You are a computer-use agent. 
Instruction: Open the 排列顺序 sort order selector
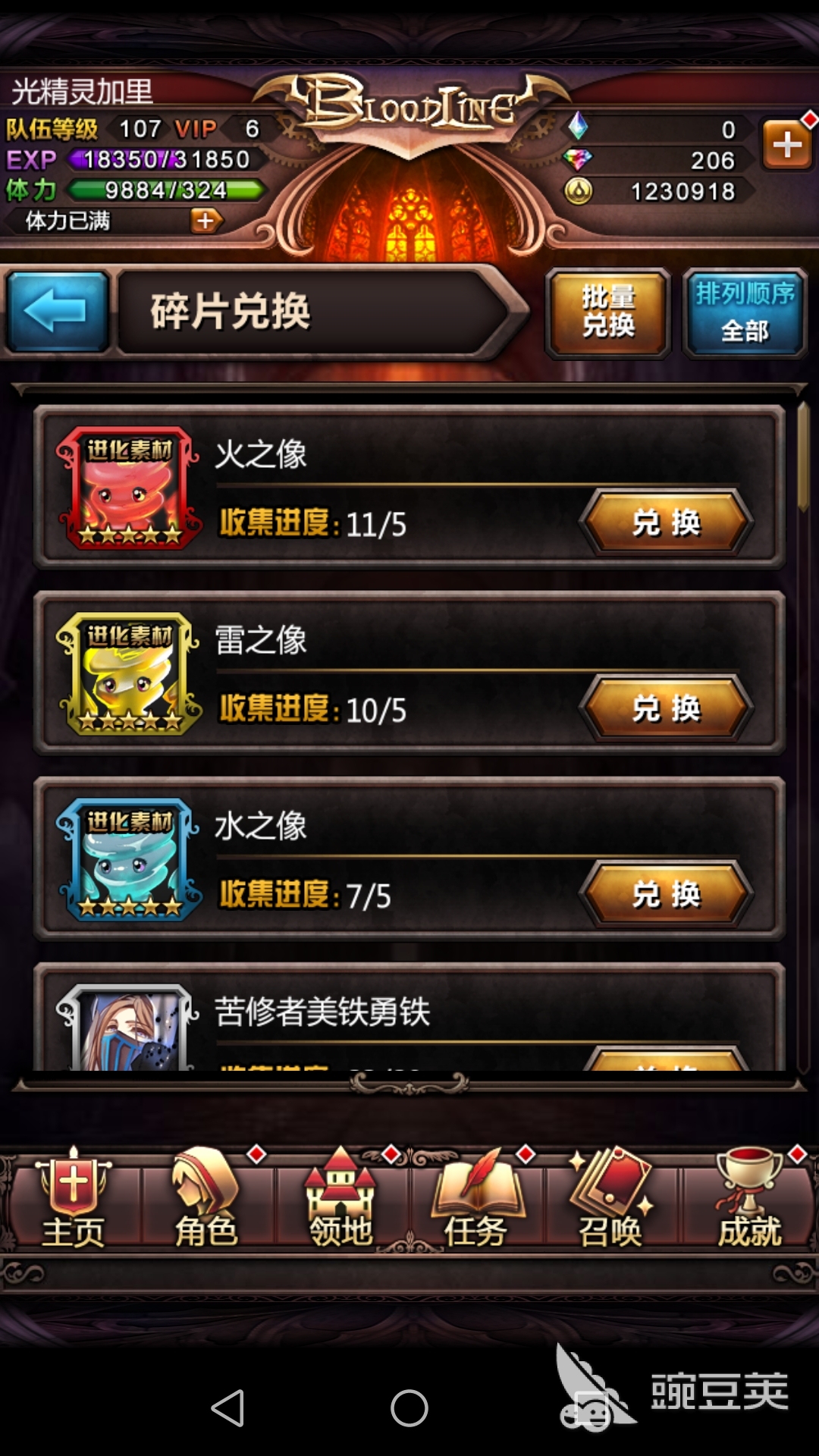tap(745, 312)
